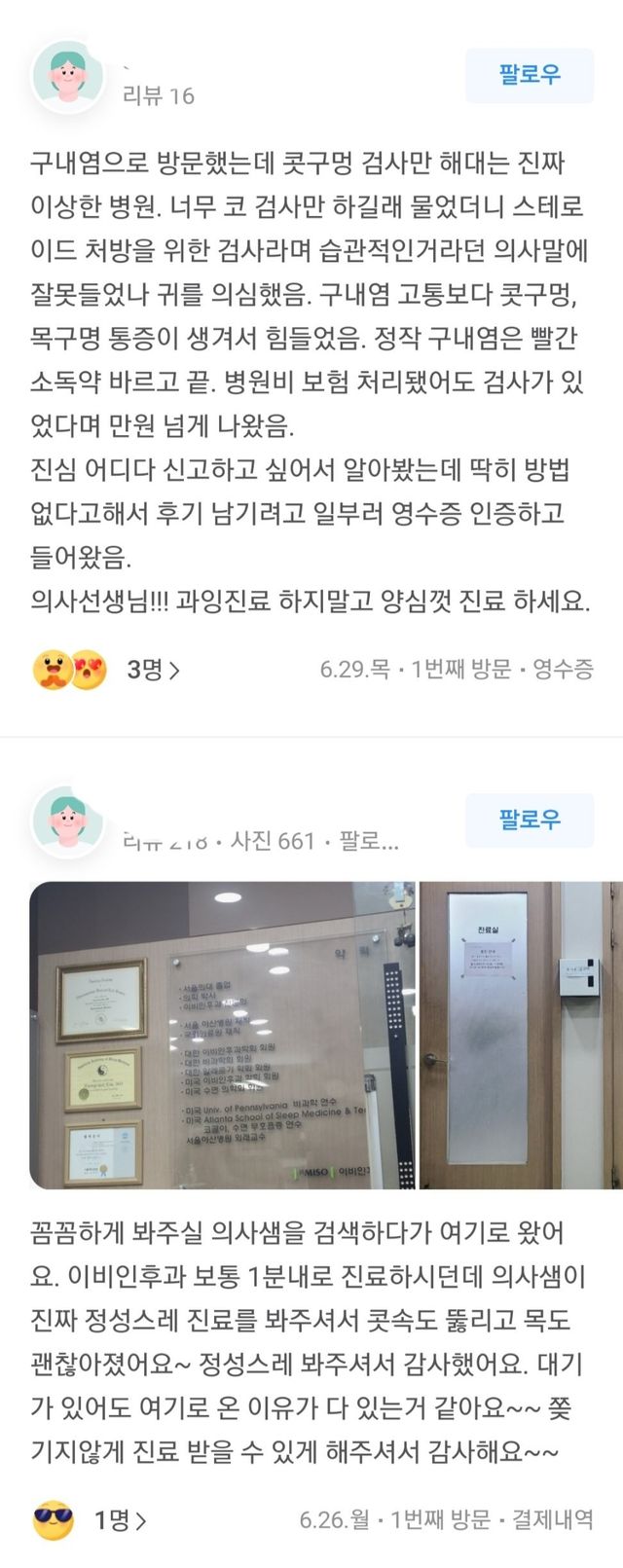View the 3명 reactions on the 구내염 review
Screen dimensions: 623x1568
tap(153, 670)
